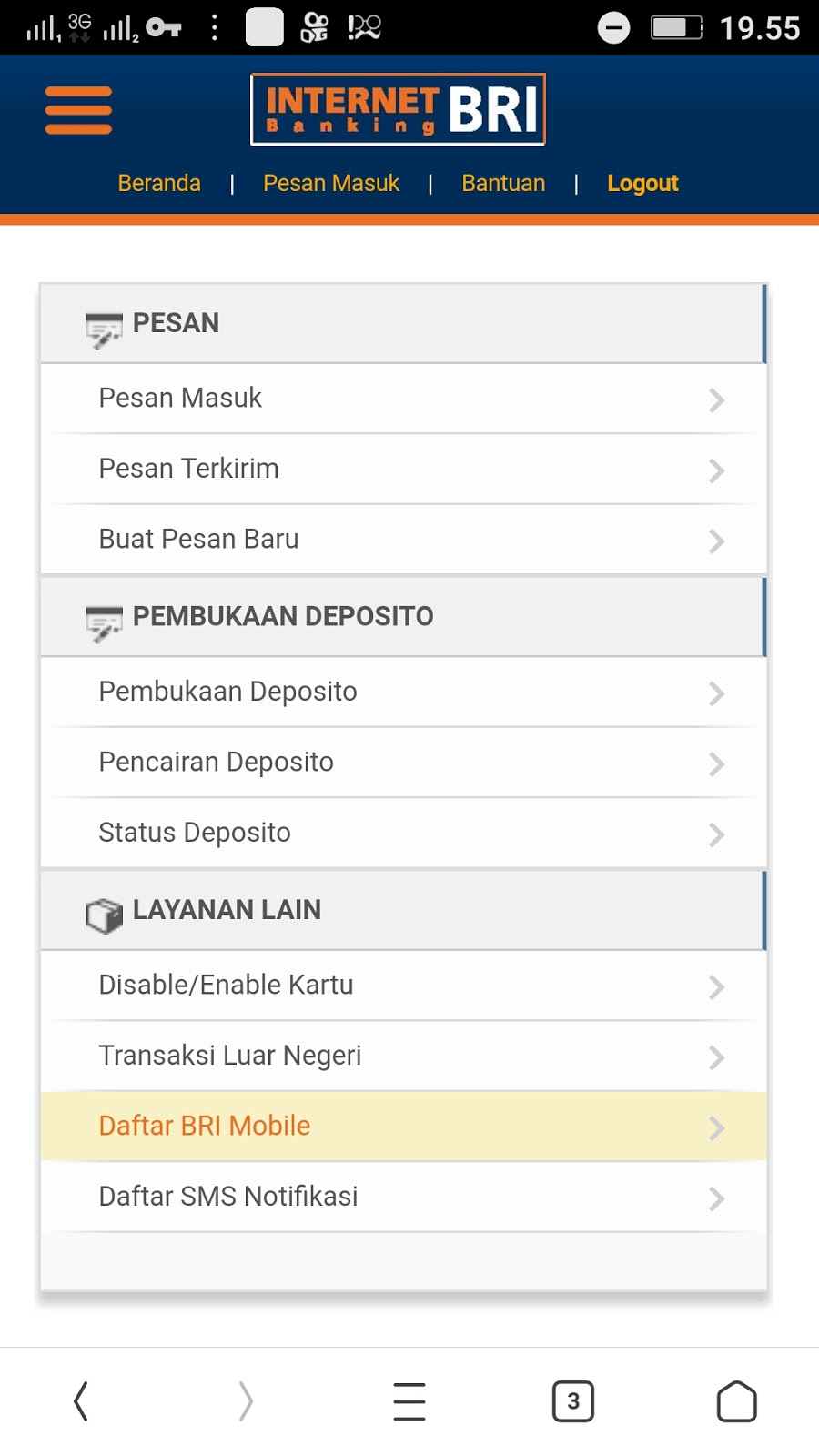Click Transaksi Luar Negeri option
This screenshot has height=1456, width=819.
230,1056
